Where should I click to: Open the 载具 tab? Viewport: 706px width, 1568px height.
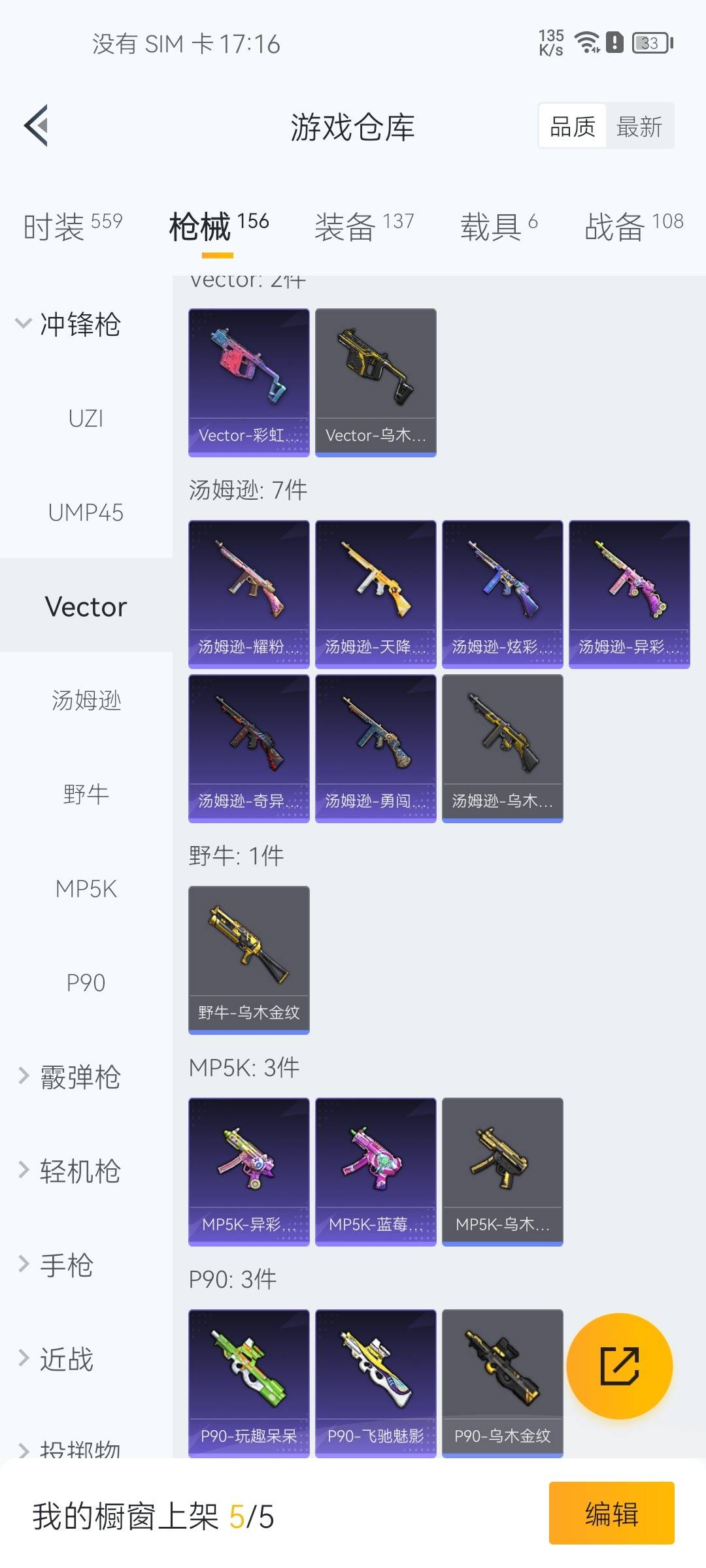499,227
